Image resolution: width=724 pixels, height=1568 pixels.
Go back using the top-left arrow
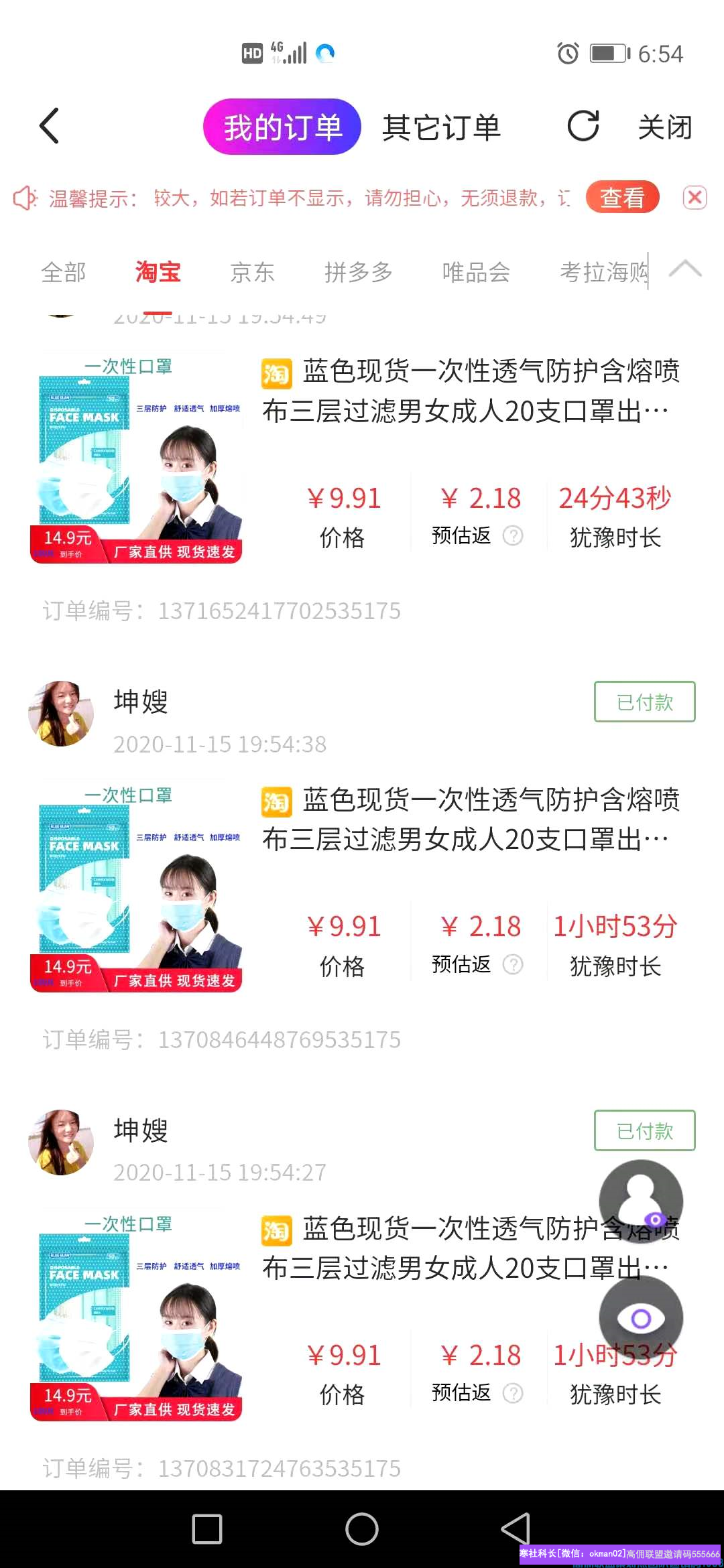(x=49, y=126)
